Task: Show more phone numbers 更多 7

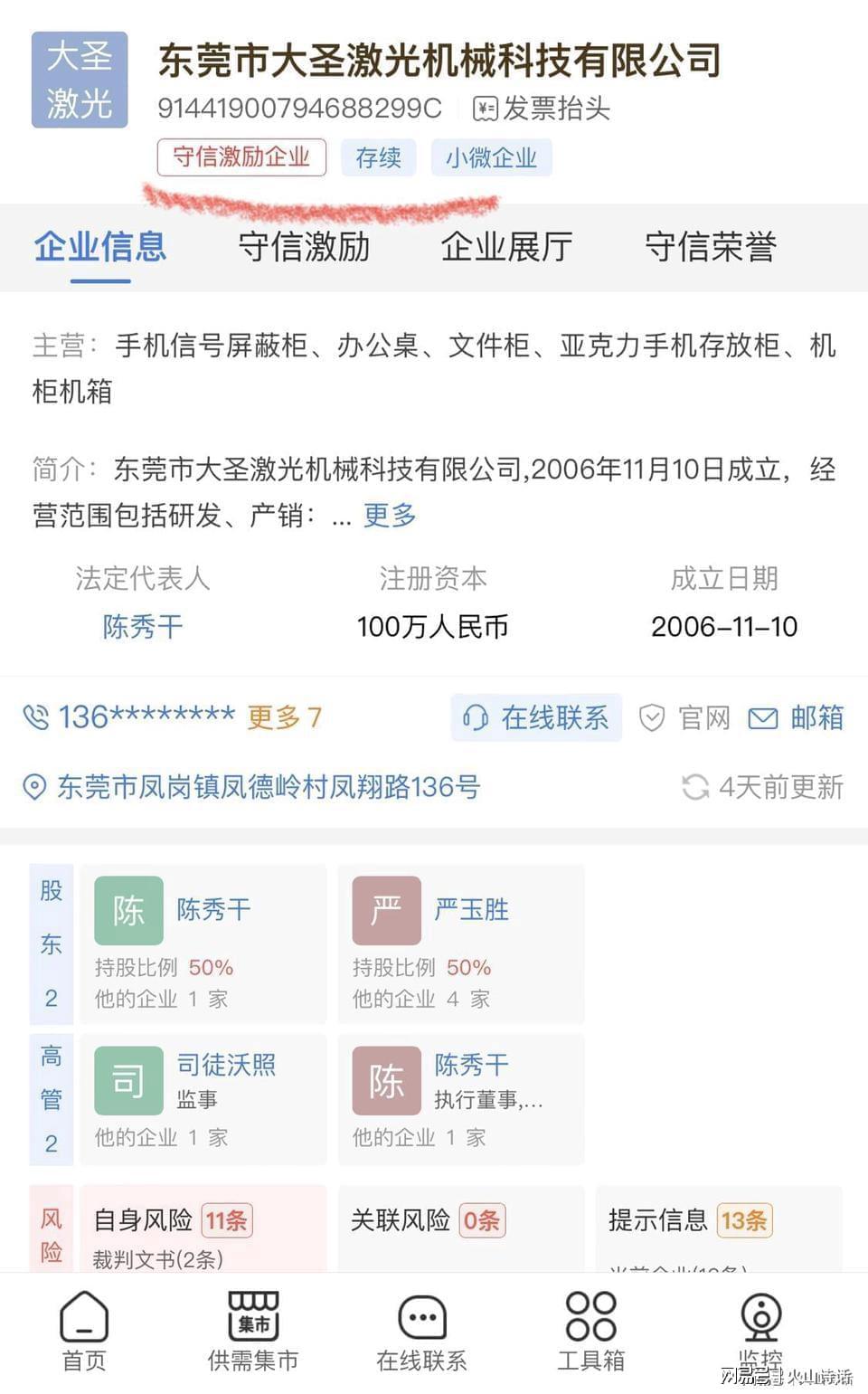Action: [284, 717]
